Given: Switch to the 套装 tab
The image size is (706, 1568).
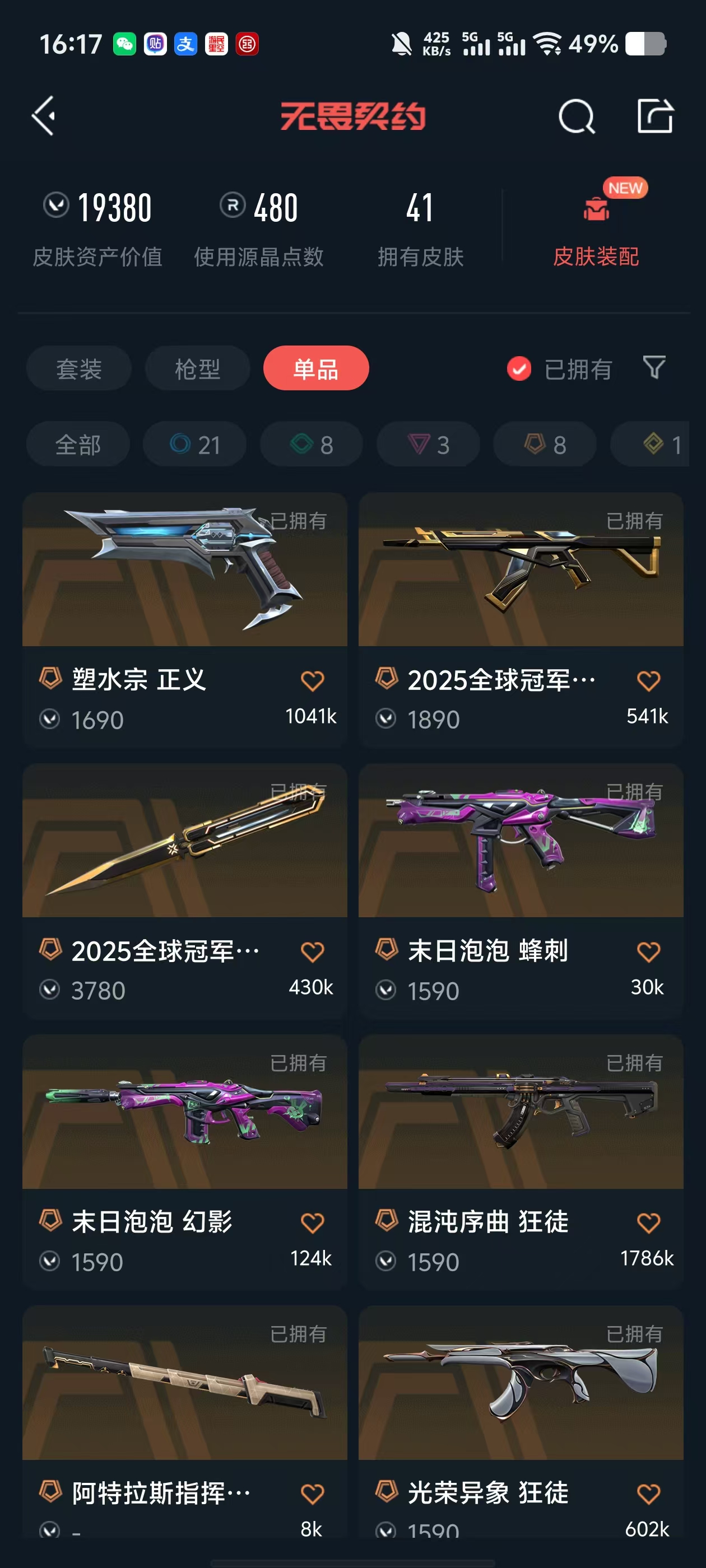Looking at the screenshot, I should (x=78, y=368).
